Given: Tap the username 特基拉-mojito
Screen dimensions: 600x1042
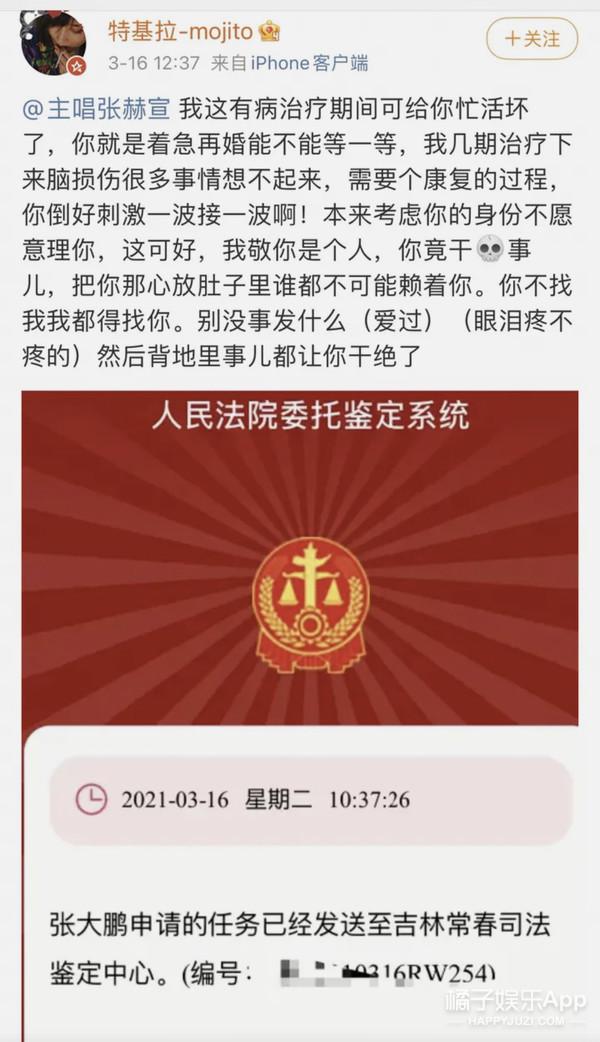Looking at the screenshot, I should tap(180, 31).
